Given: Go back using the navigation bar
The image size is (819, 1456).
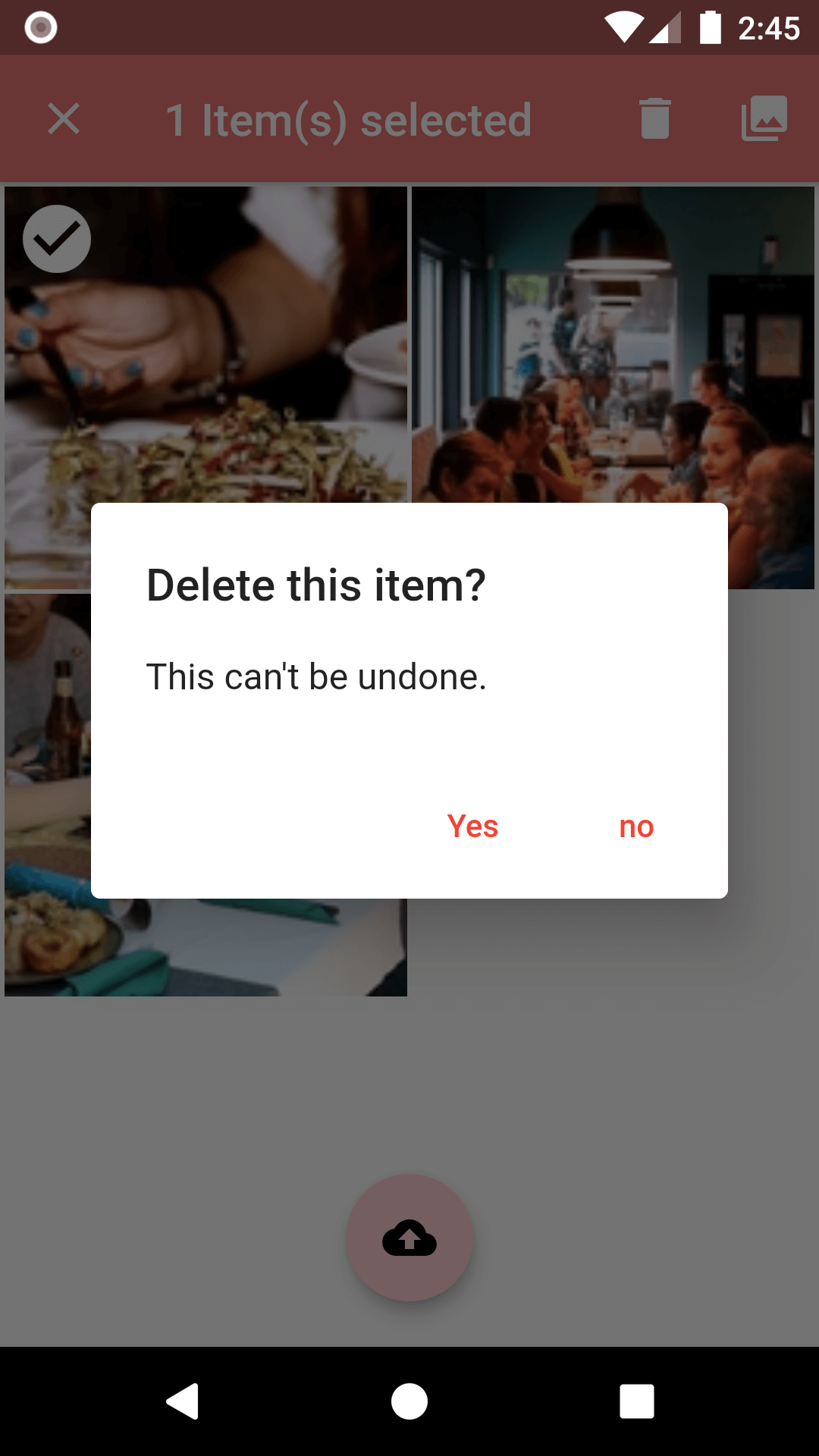Looking at the screenshot, I should (183, 1401).
